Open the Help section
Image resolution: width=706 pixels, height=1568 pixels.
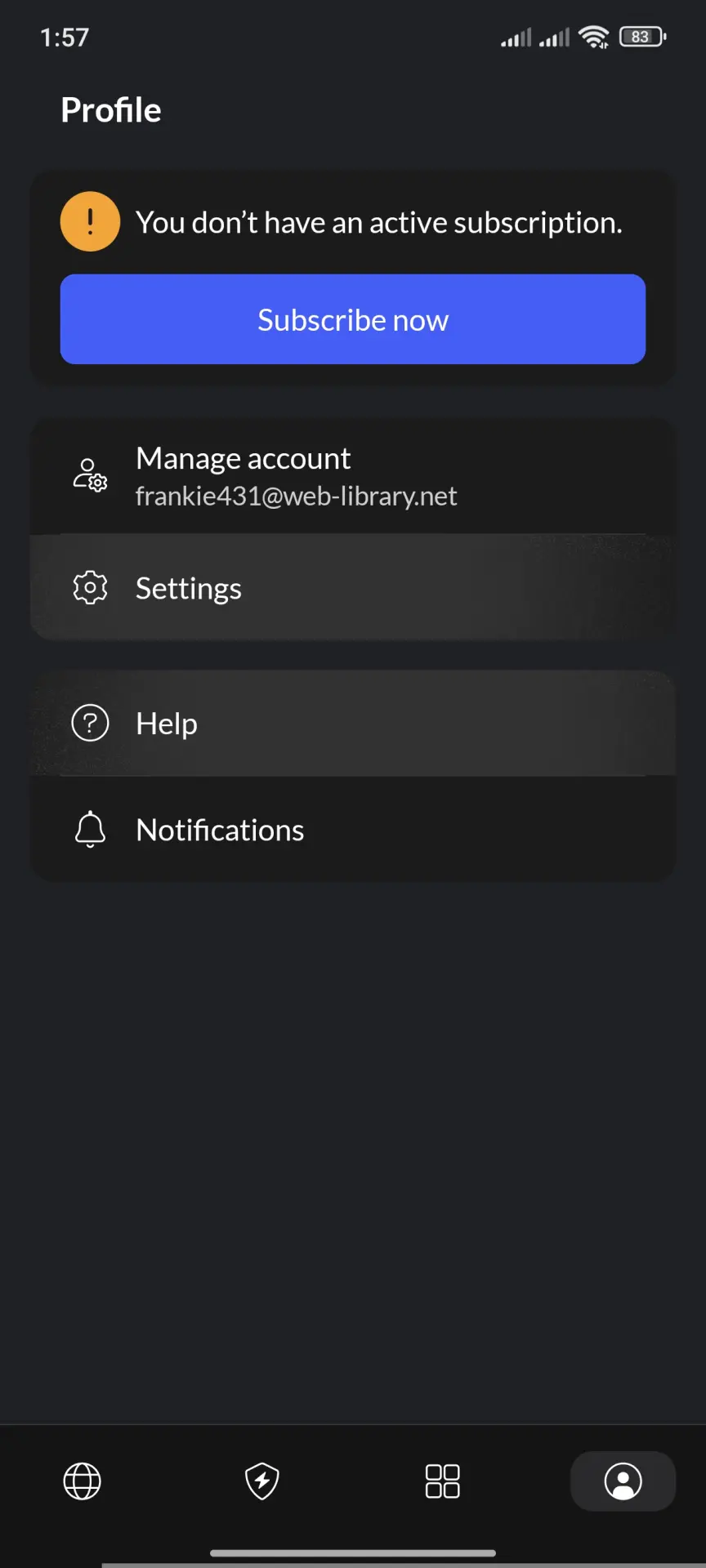coord(353,724)
